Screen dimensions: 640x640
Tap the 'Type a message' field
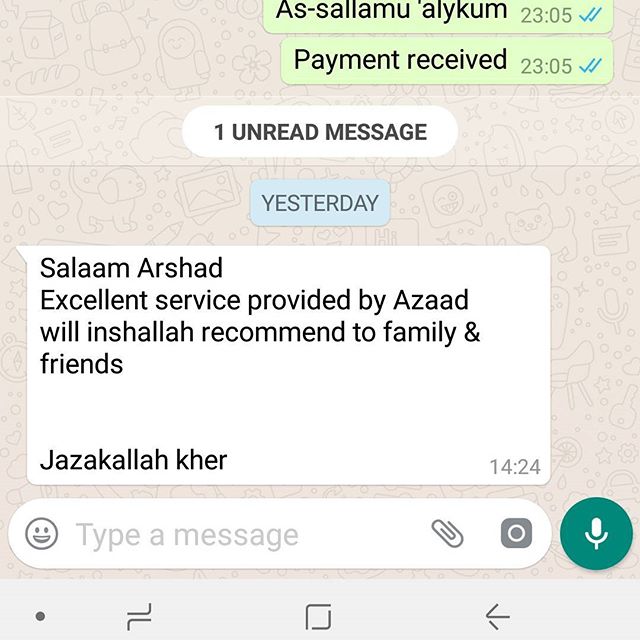(x=240, y=535)
